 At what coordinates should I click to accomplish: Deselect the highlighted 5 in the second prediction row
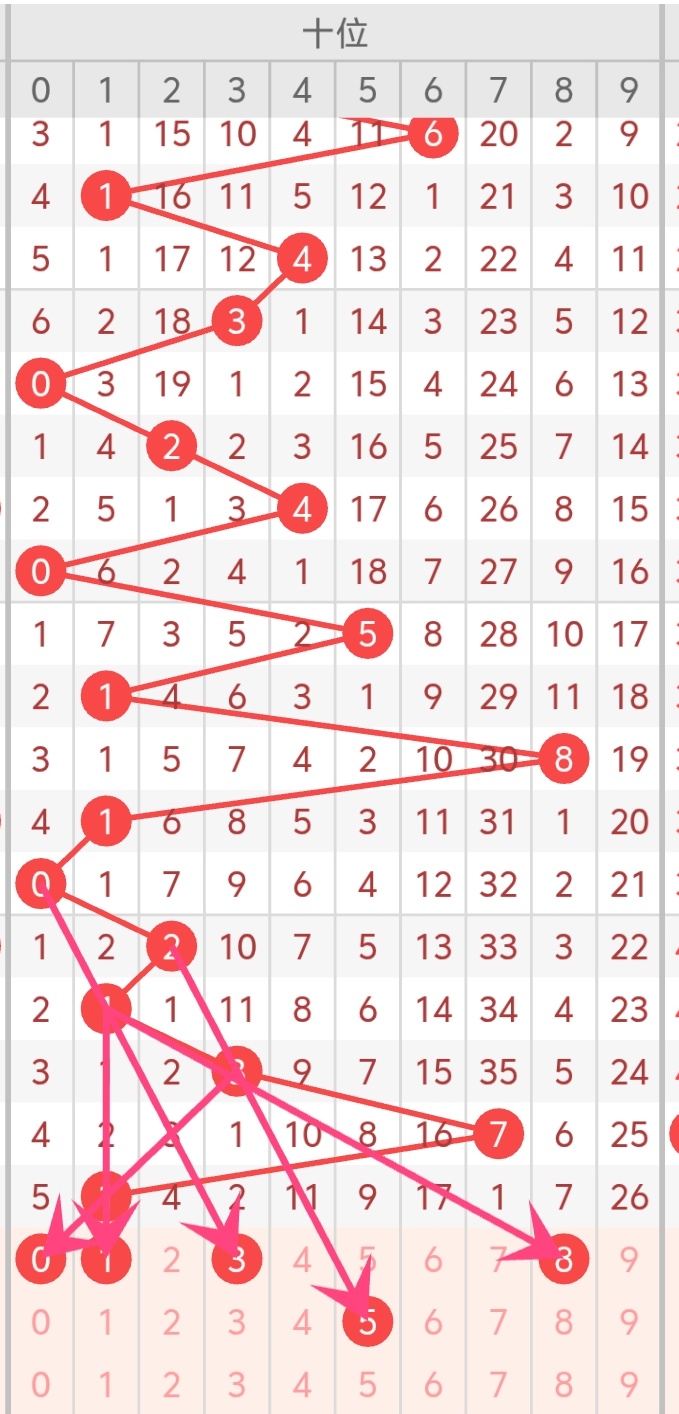click(x=368, y=1322)
